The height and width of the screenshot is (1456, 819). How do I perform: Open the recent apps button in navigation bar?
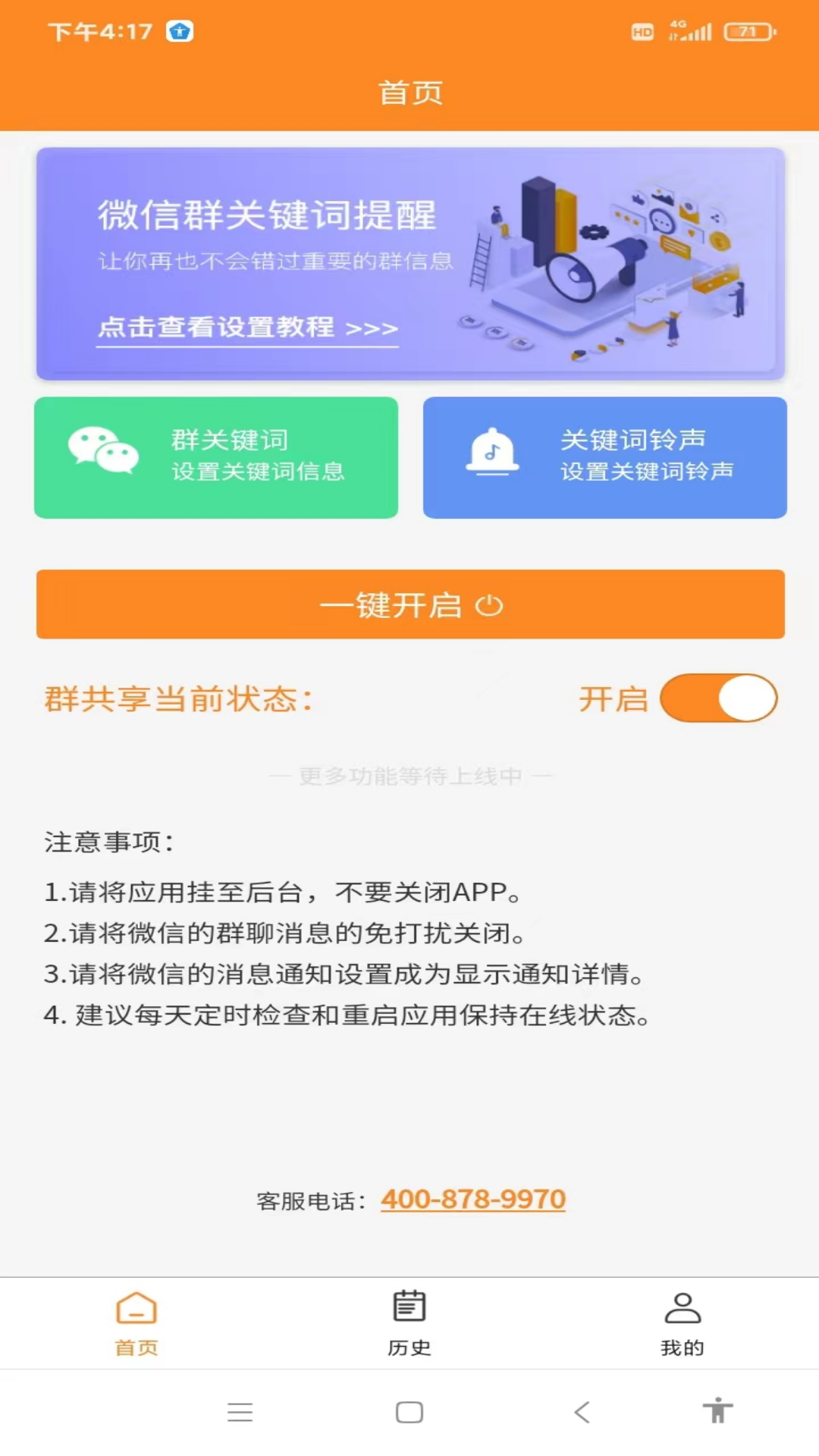click(x=240, y=1412)
